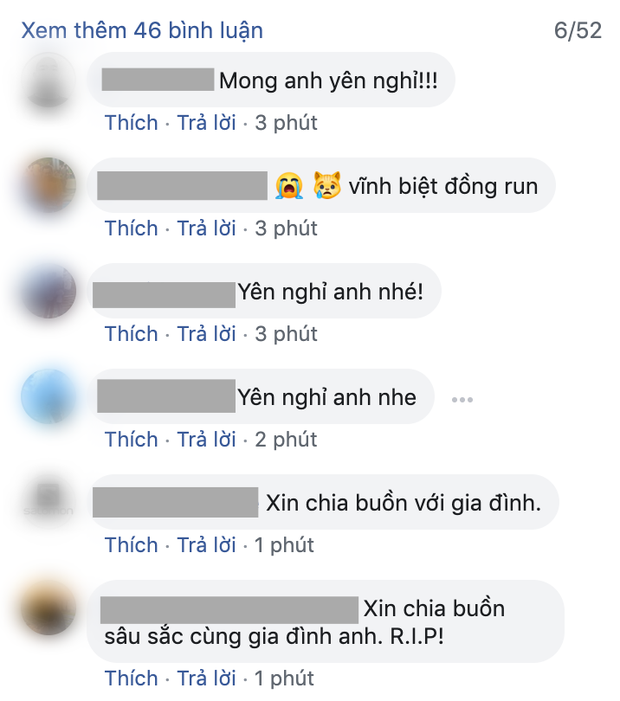
Task: Like the 'vĩnh biệt đồng run' comment
Action: (131, 228)
